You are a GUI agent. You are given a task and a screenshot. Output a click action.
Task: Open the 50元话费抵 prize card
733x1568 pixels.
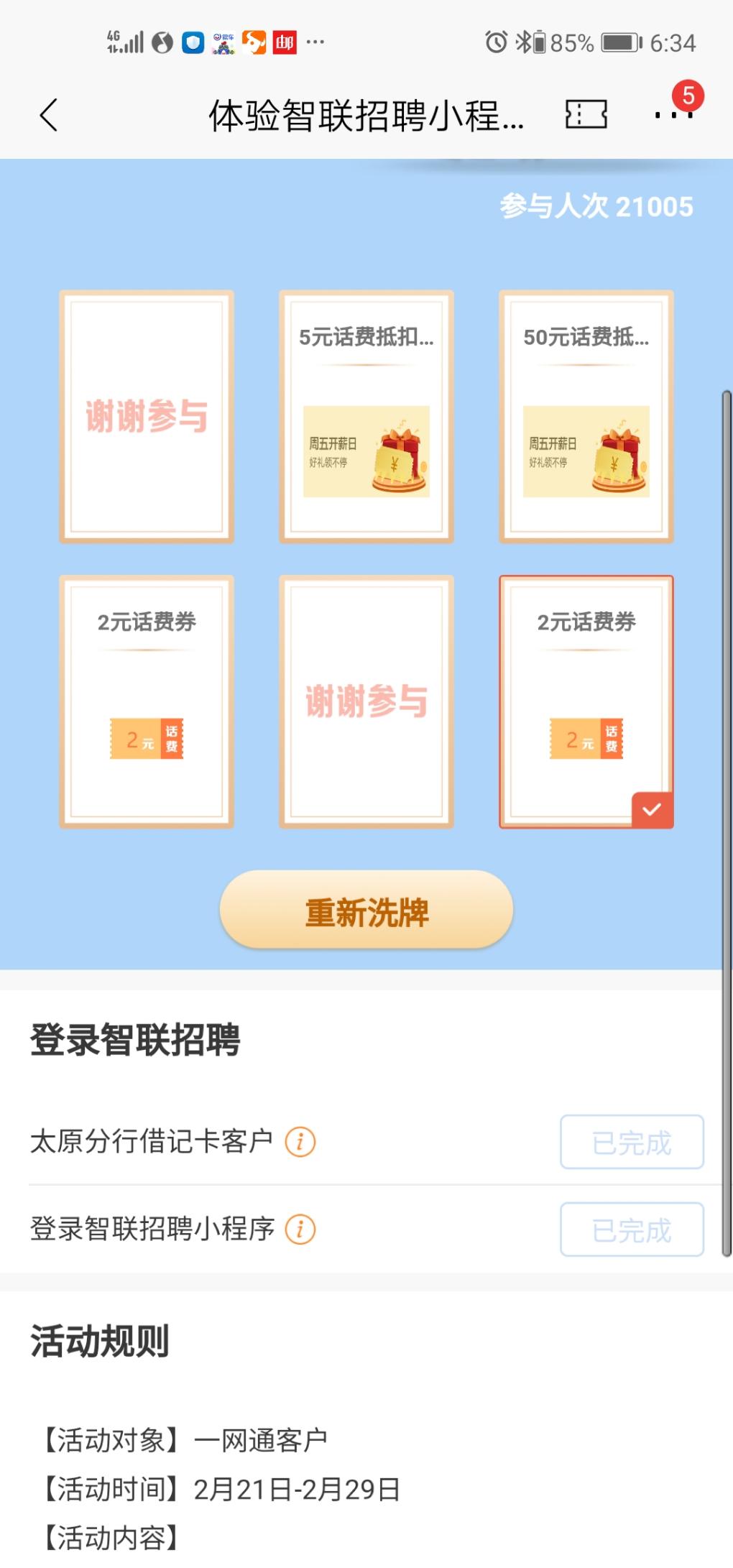click(586, 416)
